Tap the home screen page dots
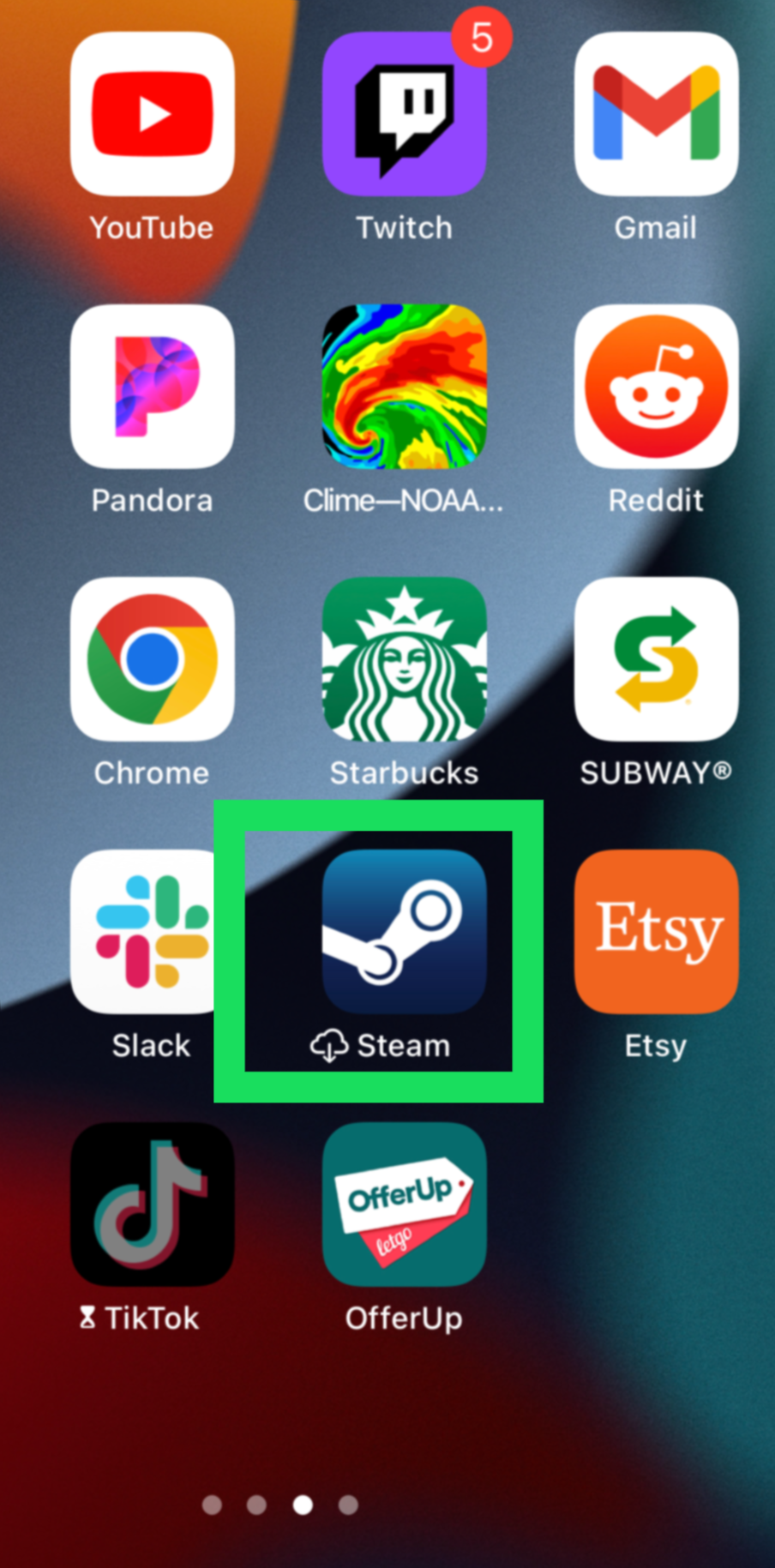The width and height of the screenshot is (775, 1568). point(280,1505)
